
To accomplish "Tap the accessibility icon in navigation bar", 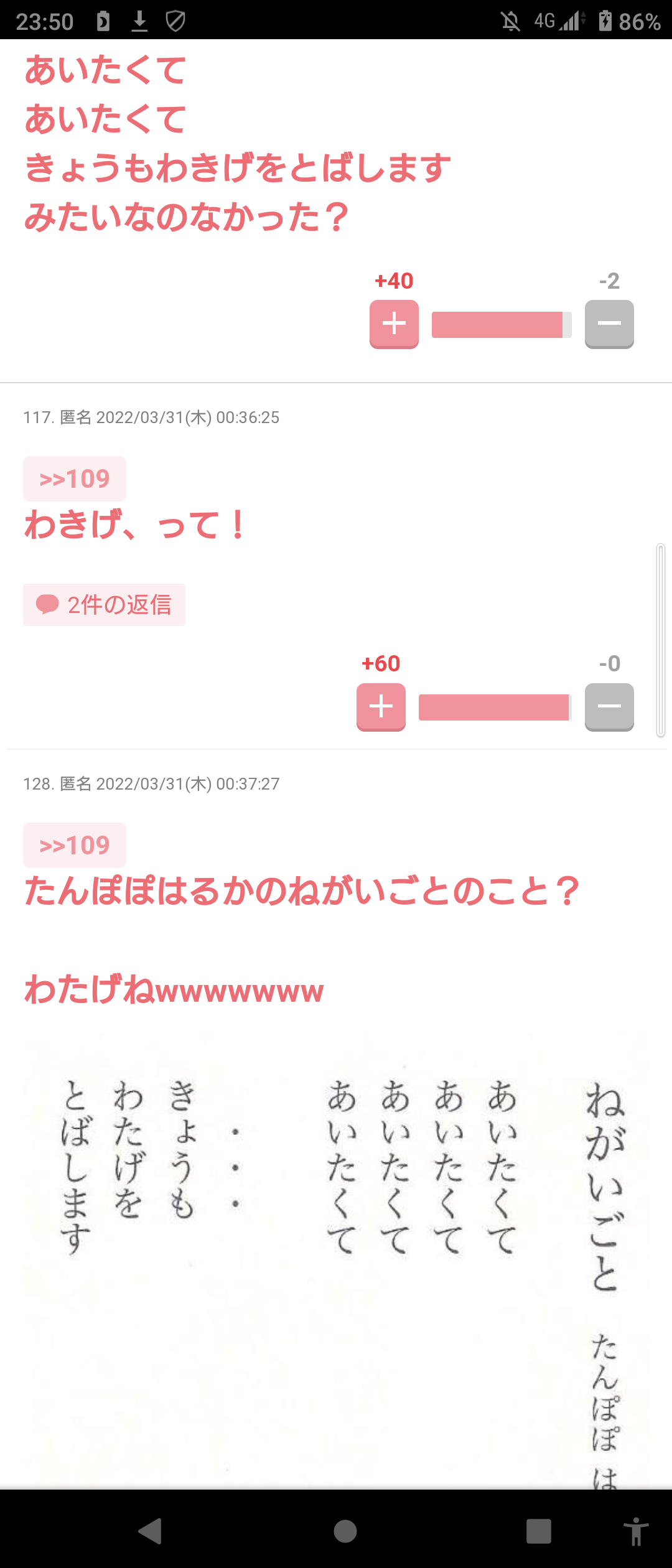I will pyautogui.click(x=635, y=1531).
